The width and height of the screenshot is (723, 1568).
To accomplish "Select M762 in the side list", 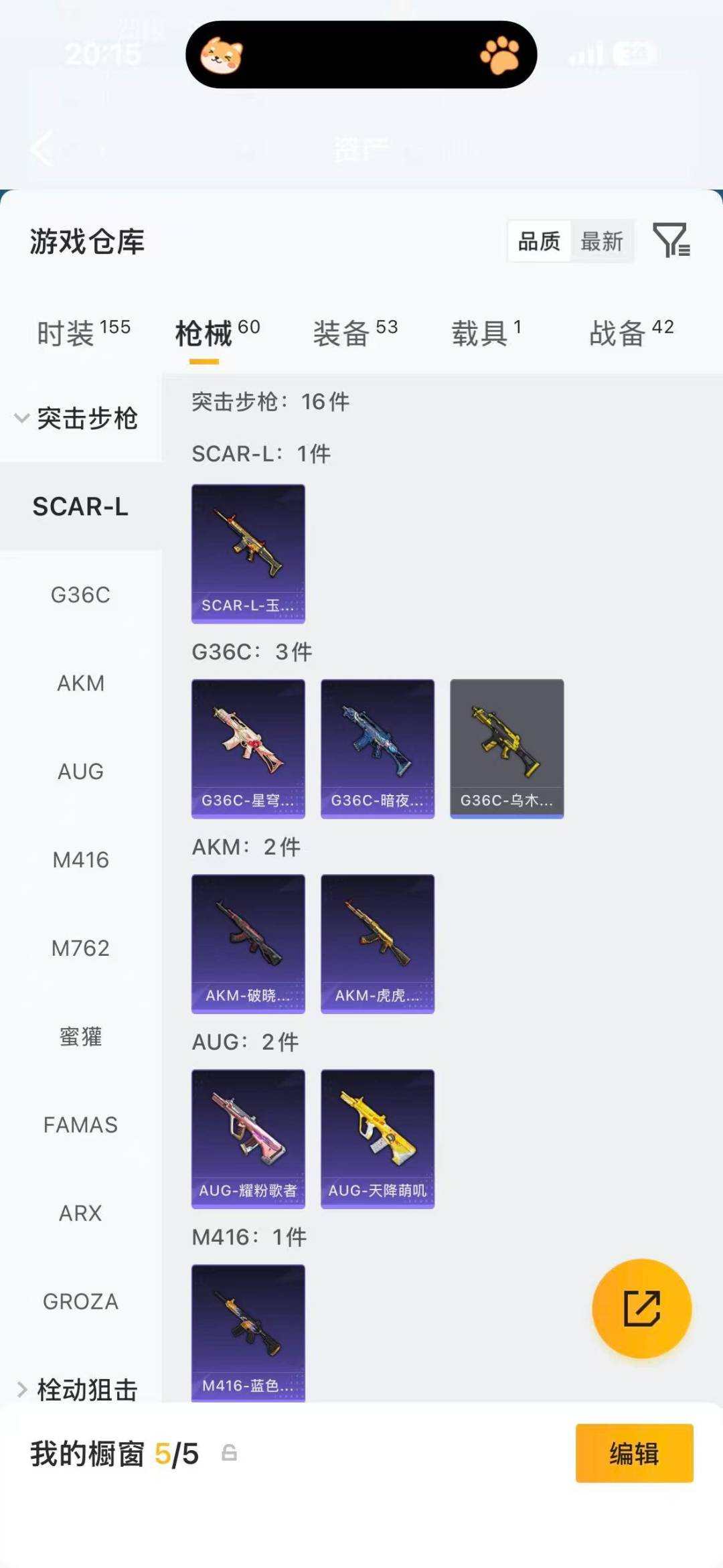I will click(x=80, y=948).
